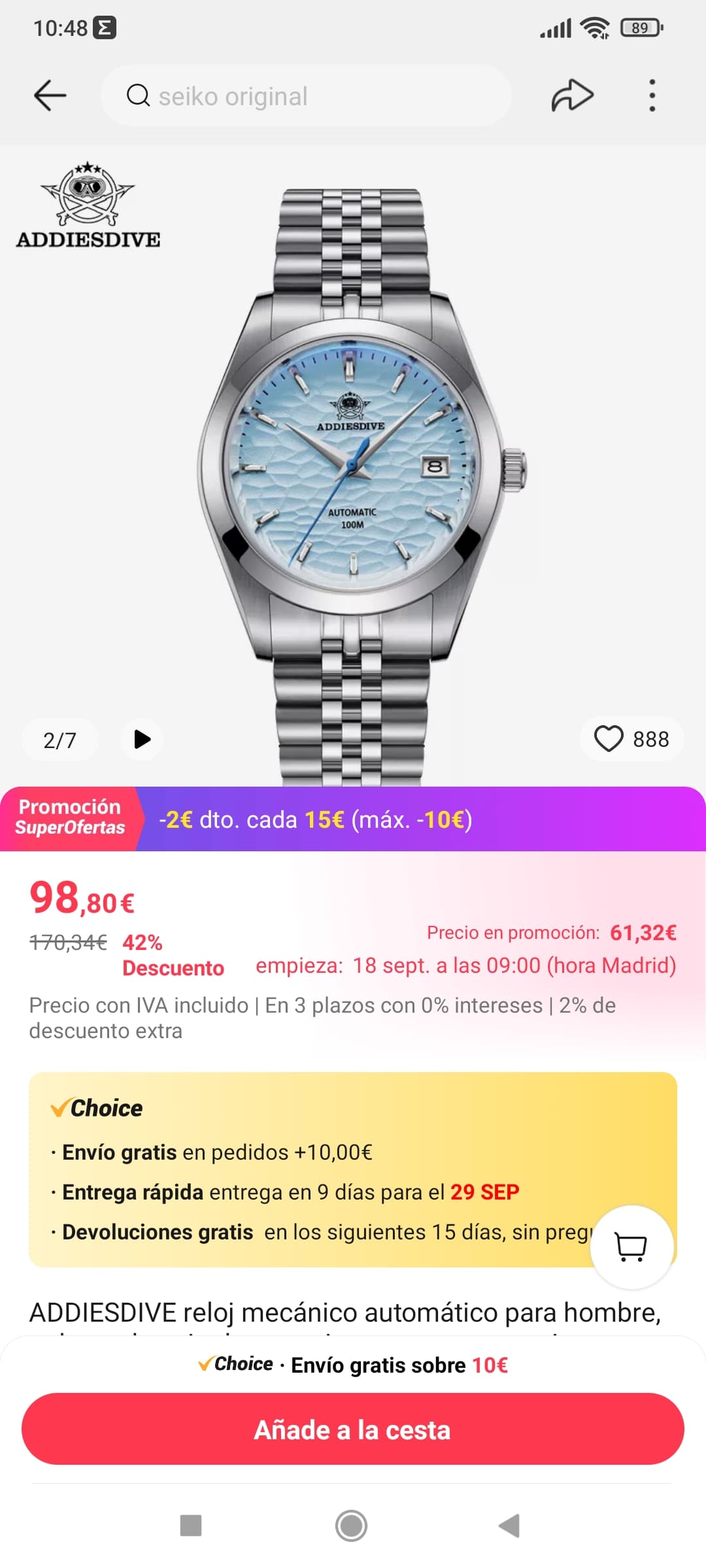The height and width of the screenshot is (1568, 706).
Task: Open the 'seiko original' search box
Action: click(x=306, y=96)
